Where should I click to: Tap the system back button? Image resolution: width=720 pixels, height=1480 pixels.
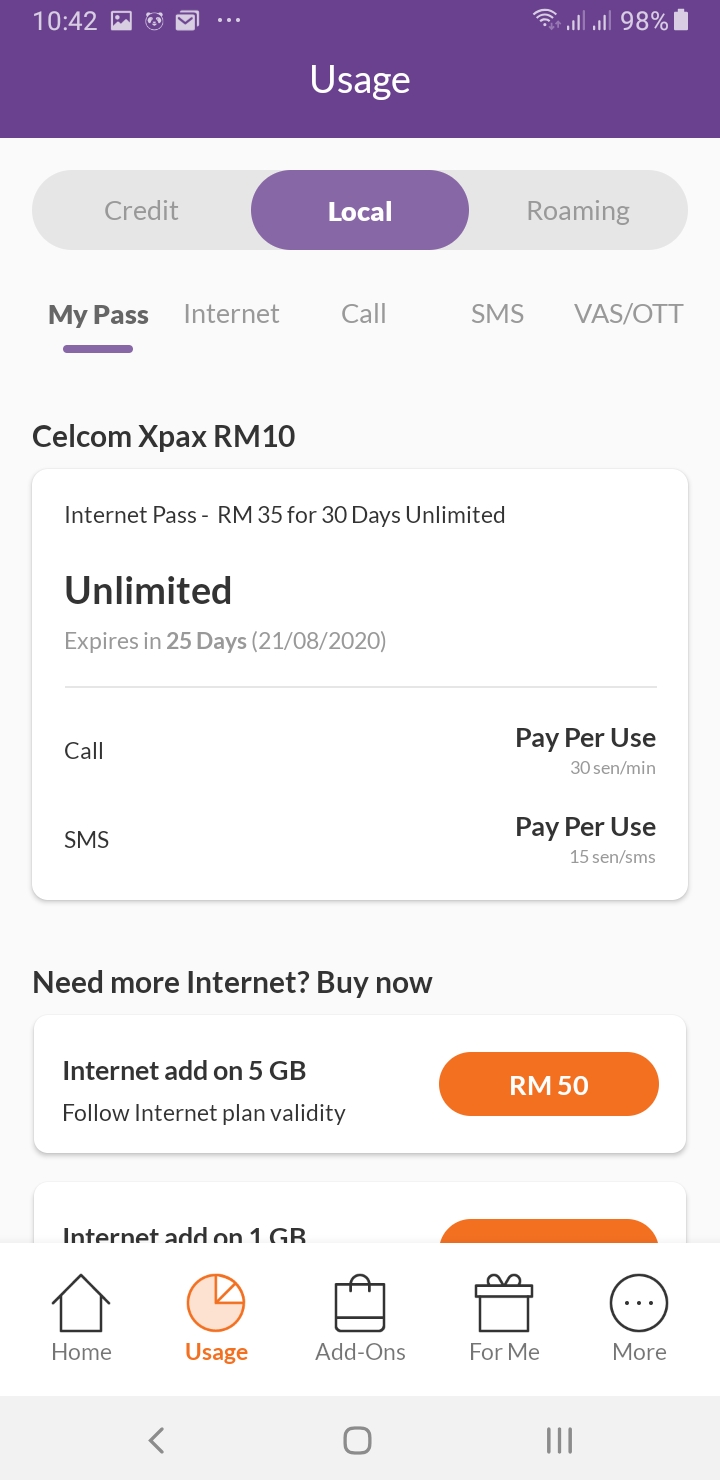coord(156,1440)
